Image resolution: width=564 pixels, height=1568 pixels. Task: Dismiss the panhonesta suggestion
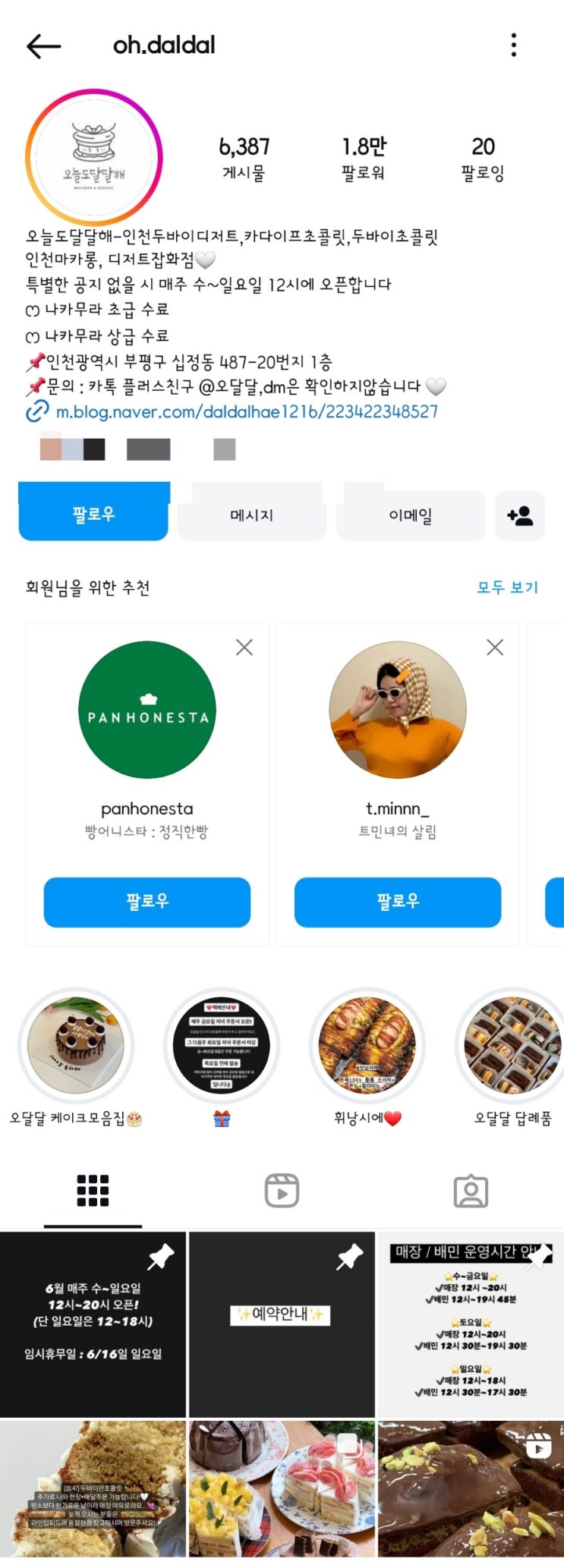tap(244, 647)
